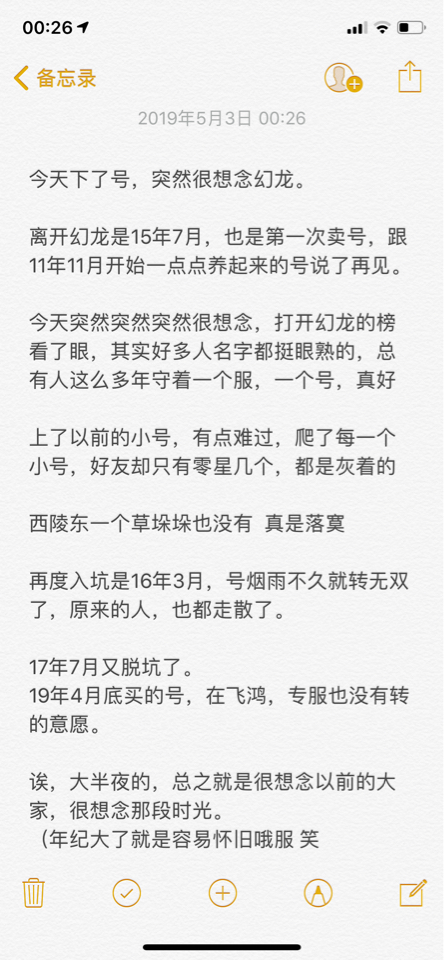
Task: Open the add attachment plus button
Action: 223,893
